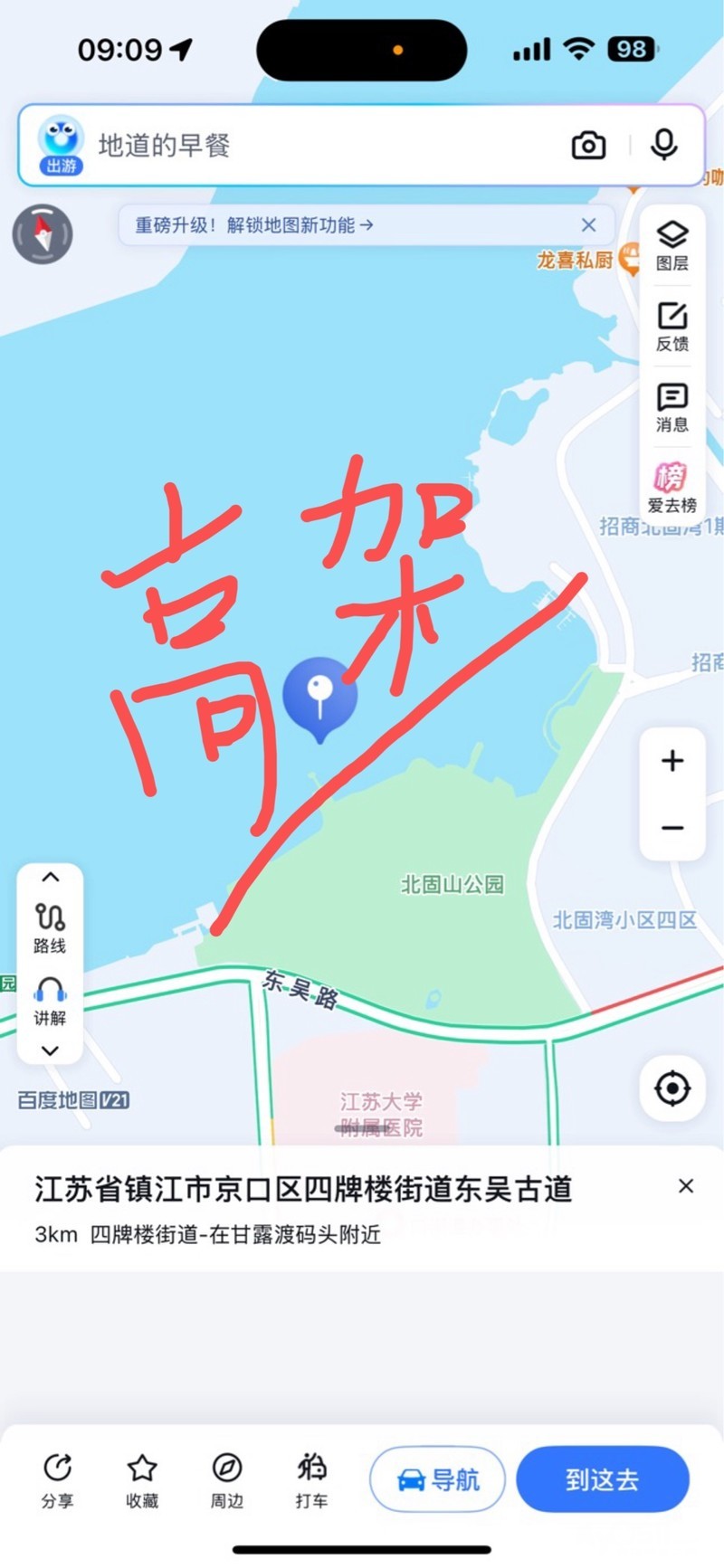The width and height of the screenshot is (724, 1568).
Task: Open 消息 messages
Action: (x=672, y=407)
